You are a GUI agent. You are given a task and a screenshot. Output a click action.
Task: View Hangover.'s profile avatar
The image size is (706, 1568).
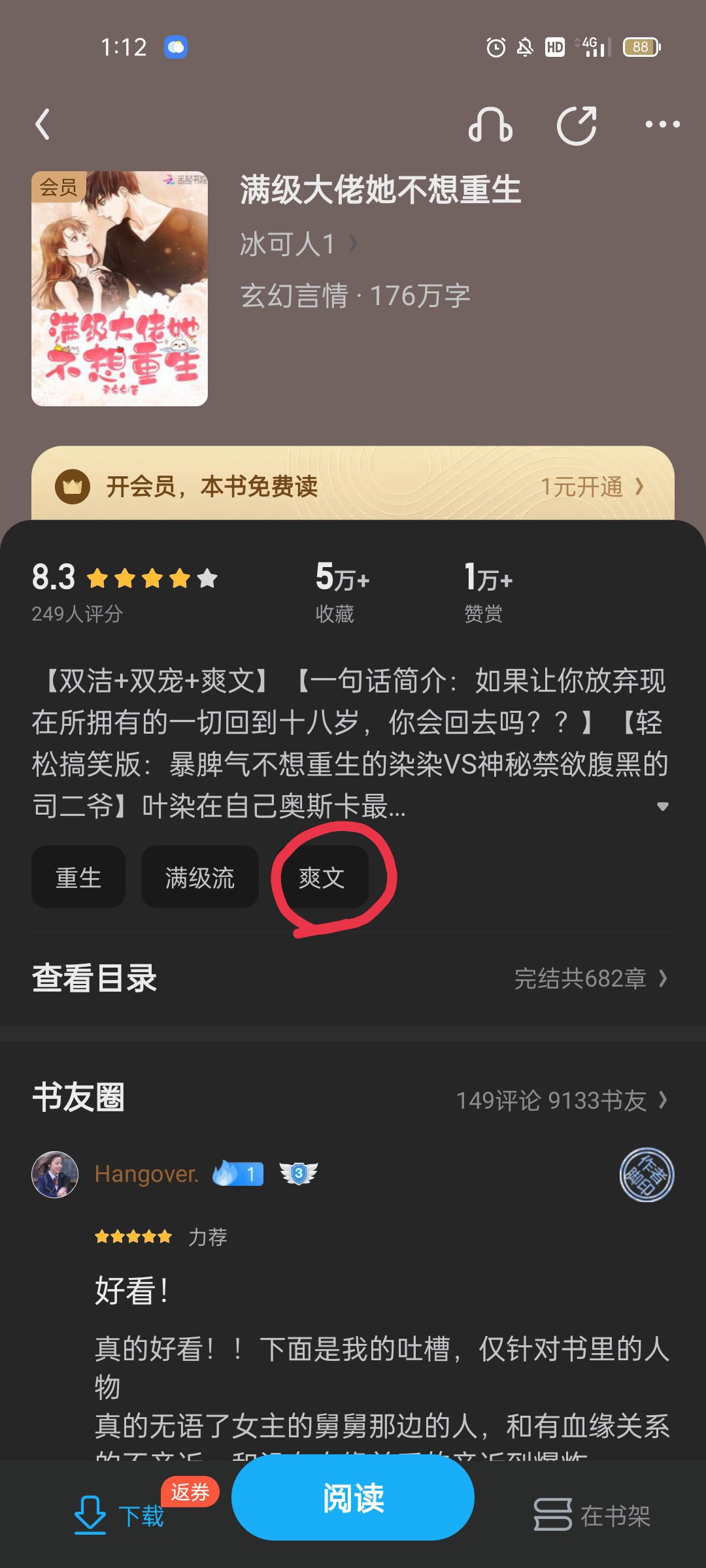click(55, 1174)
